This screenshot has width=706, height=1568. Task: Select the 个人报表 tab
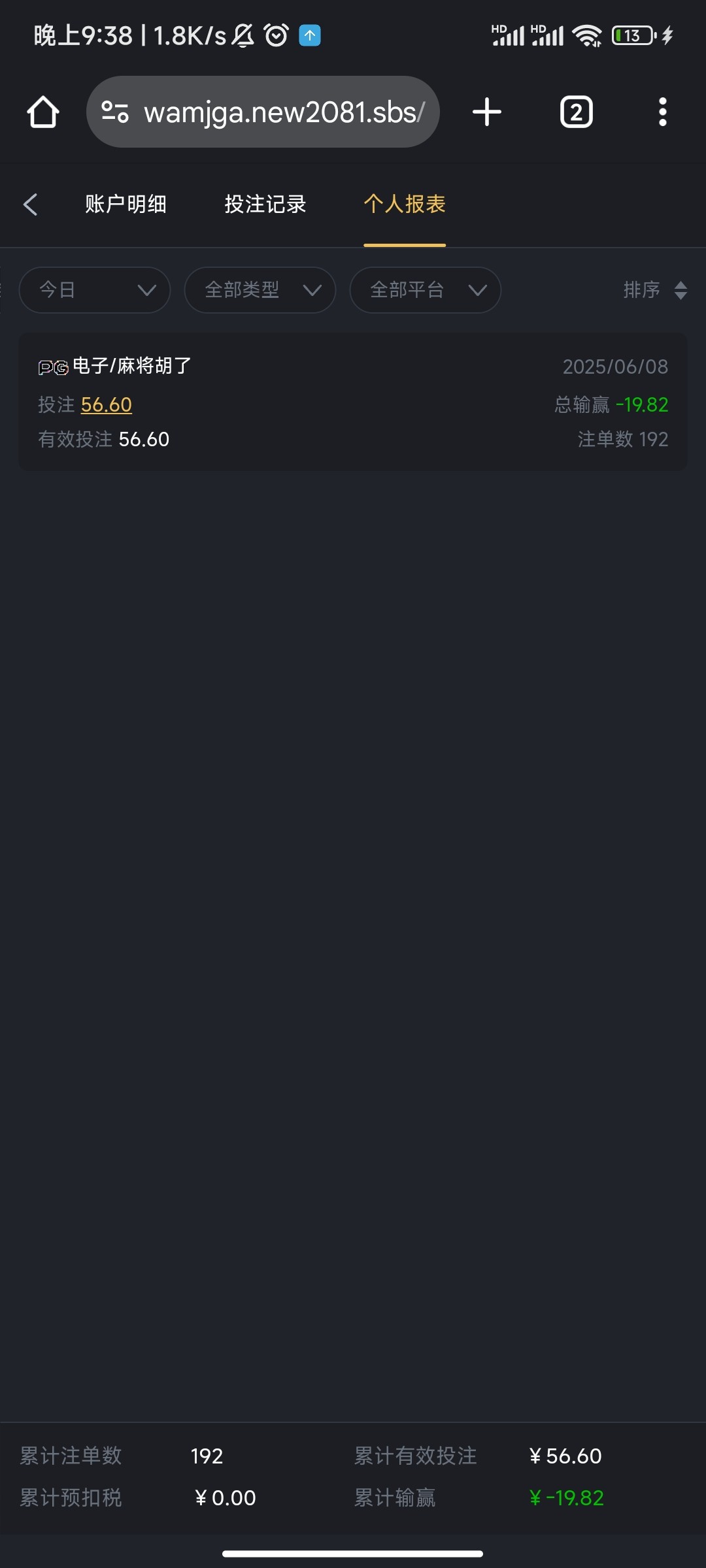[x=405, y=204]
